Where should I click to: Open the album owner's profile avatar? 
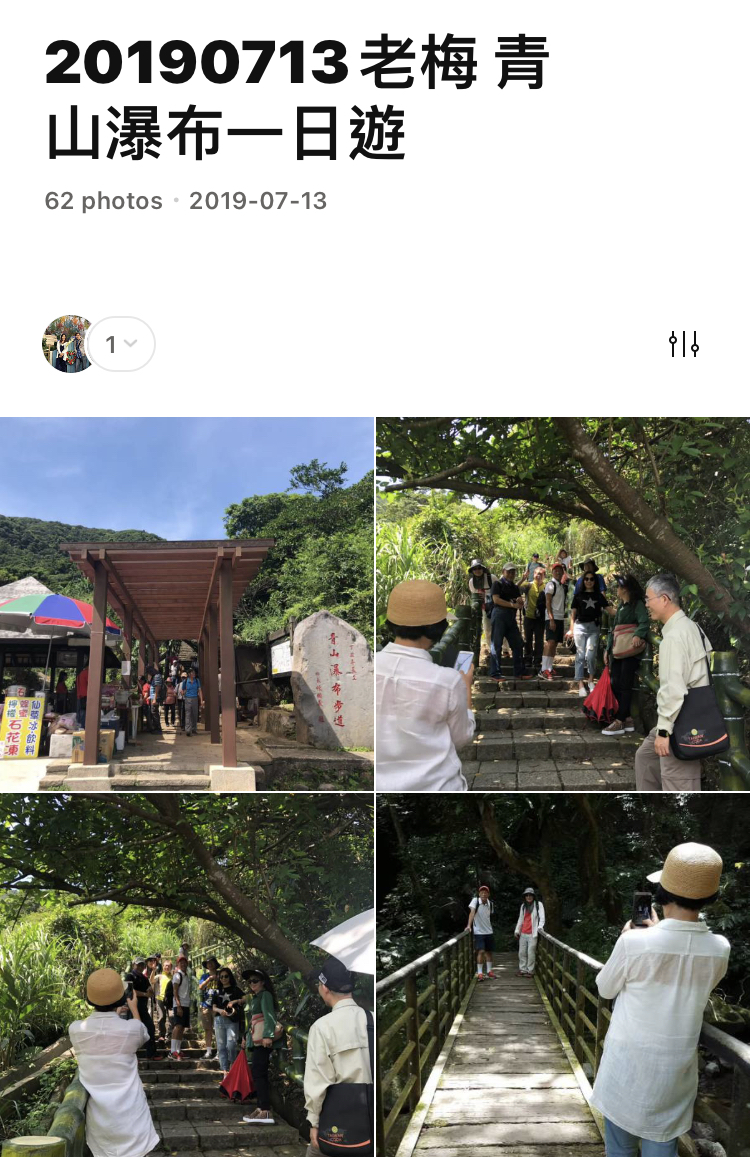pyautogui.click(x=68, y=344)
